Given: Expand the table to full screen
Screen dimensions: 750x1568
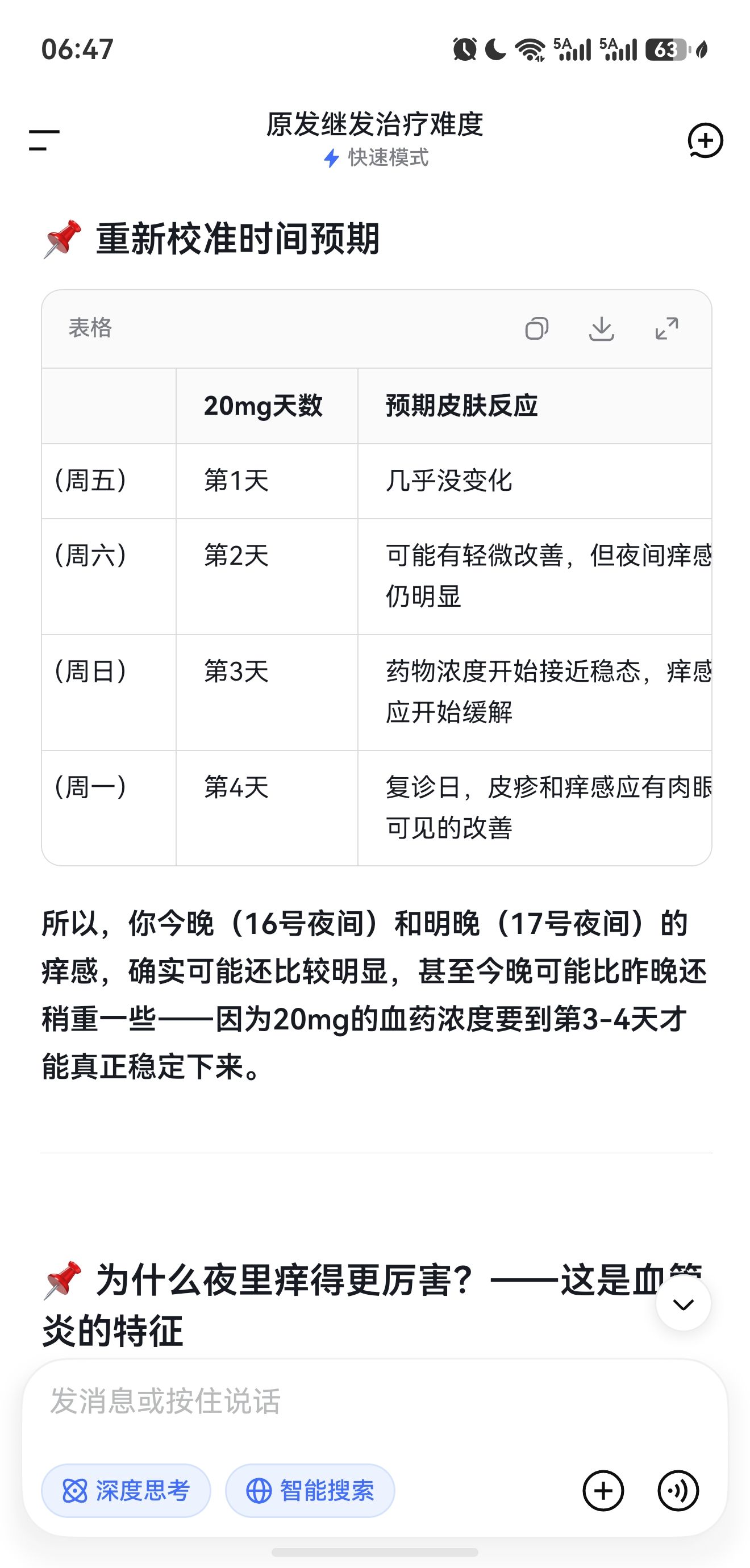Looking at the screenshot, I should point(666,329).
